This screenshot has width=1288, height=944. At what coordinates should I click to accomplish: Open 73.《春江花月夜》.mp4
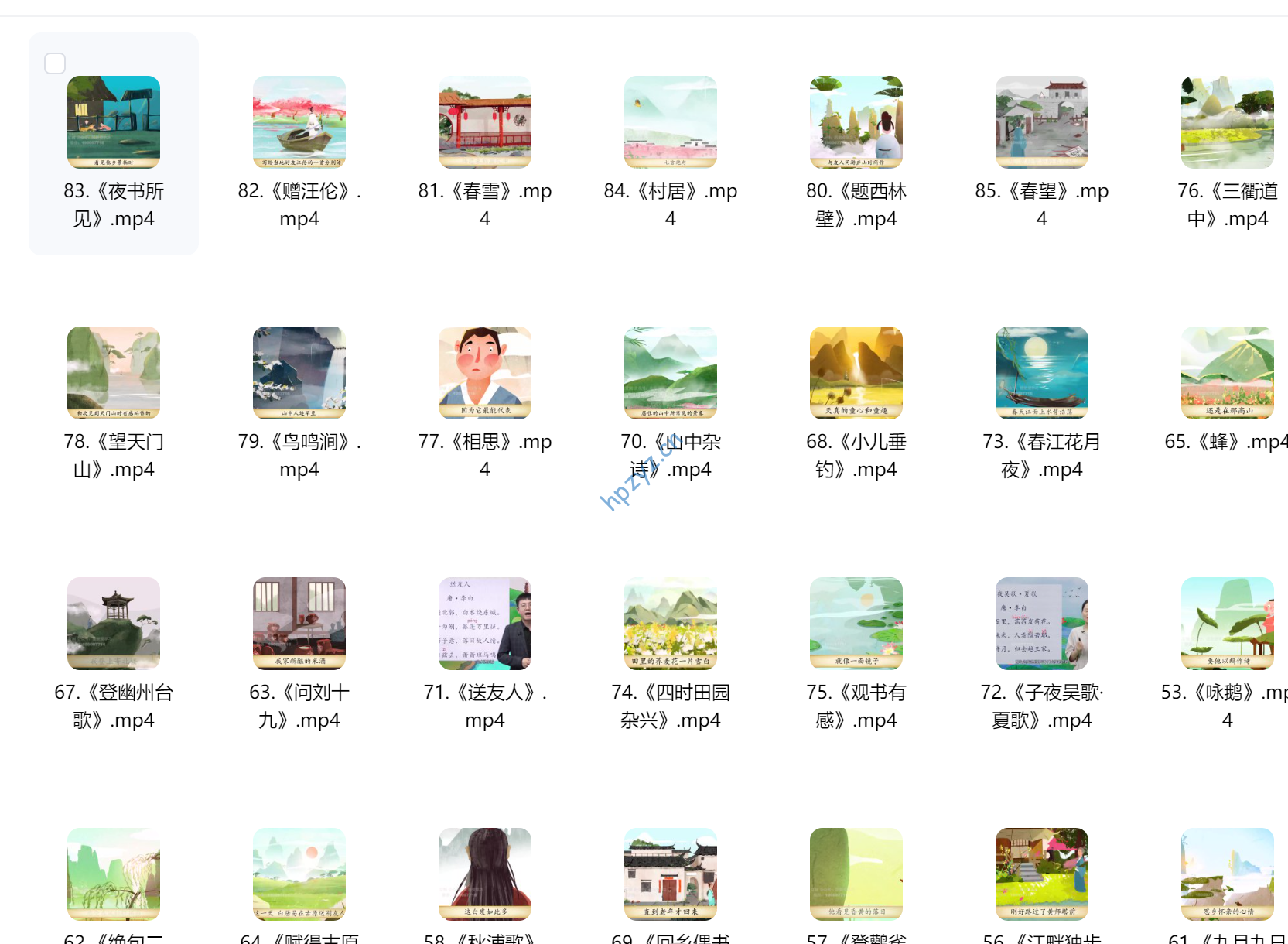point(1042,373)
